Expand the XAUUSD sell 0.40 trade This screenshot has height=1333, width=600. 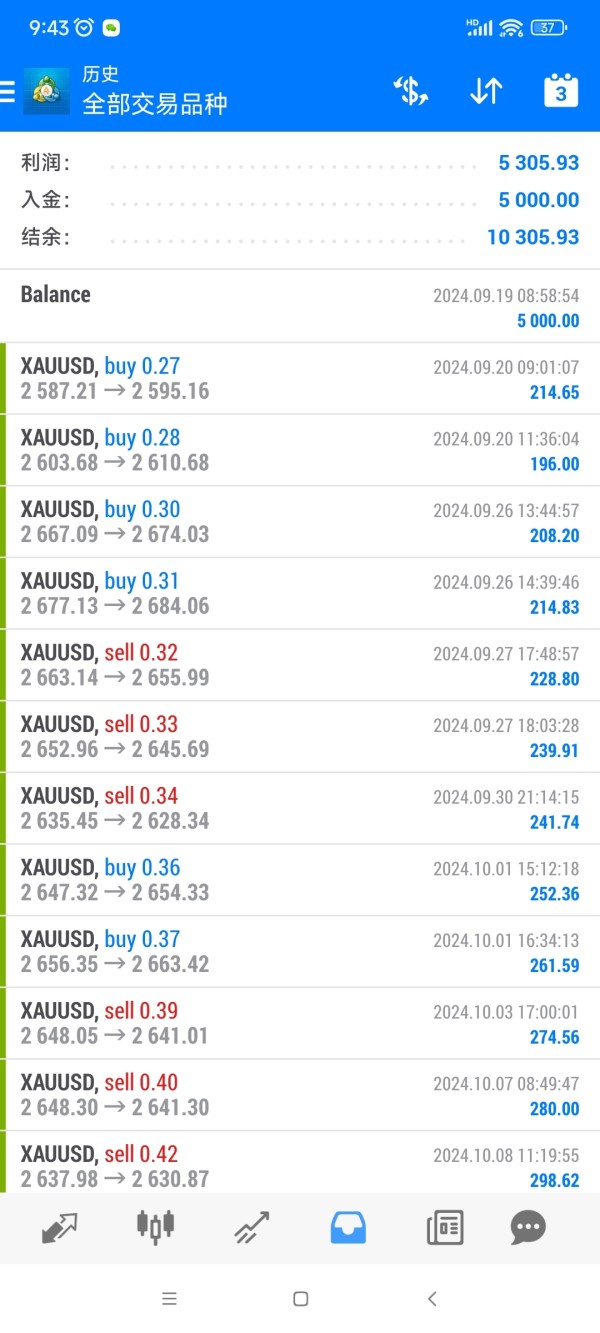pyautogui.click(x=300, y=1095)
